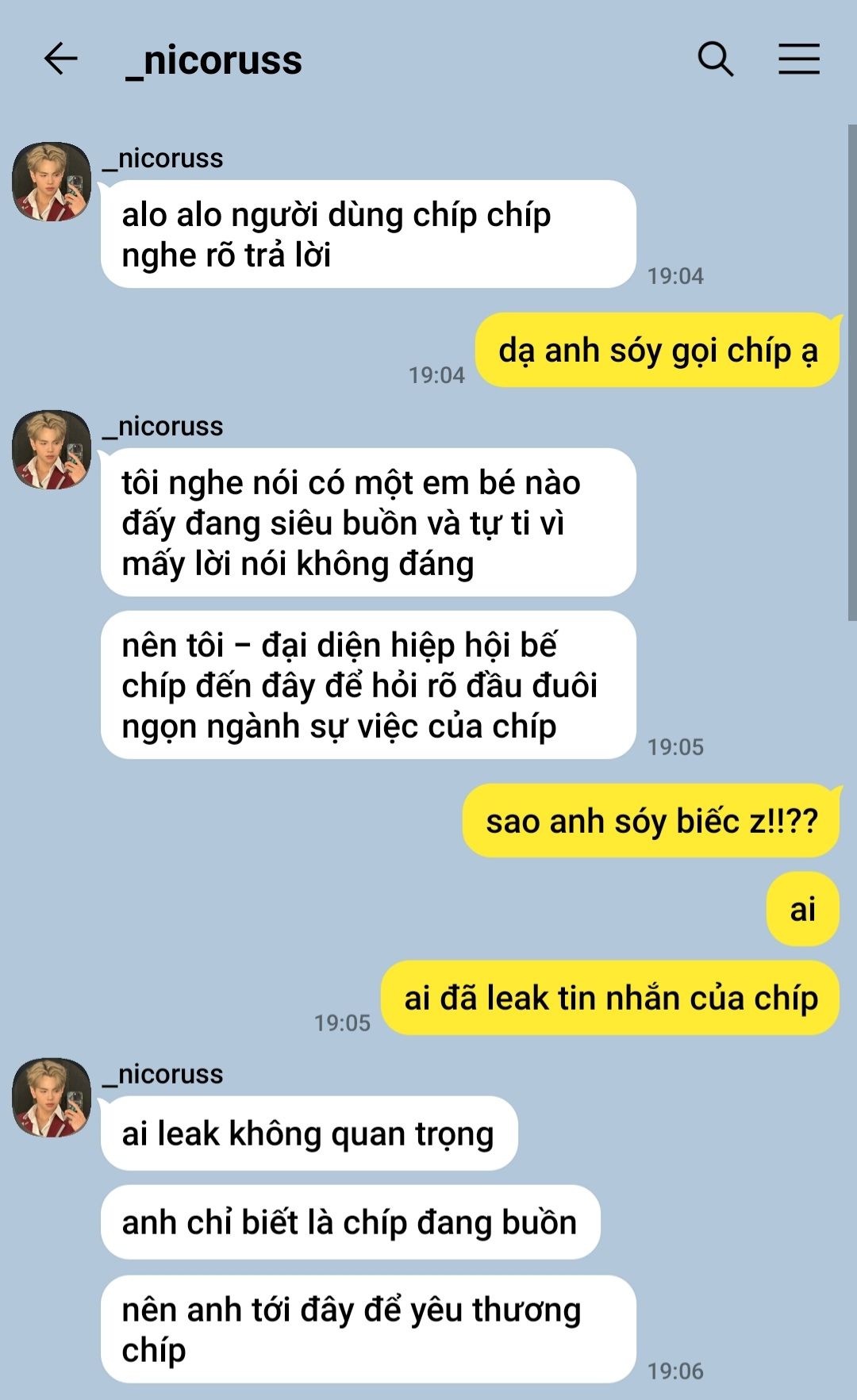Open _nicoruss avatar beside "ai leak không quan trọng"
The image size is (857, 1400).
[x=52, y=1097]
